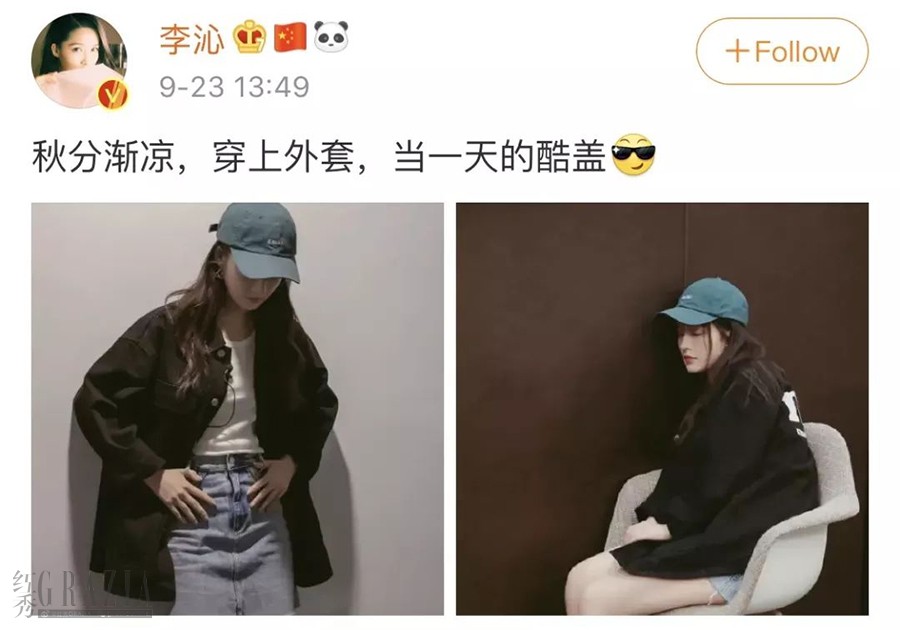Open 李沁's profile avatar
The height and width of the screenshot is (630, 900).
[79, 60]
